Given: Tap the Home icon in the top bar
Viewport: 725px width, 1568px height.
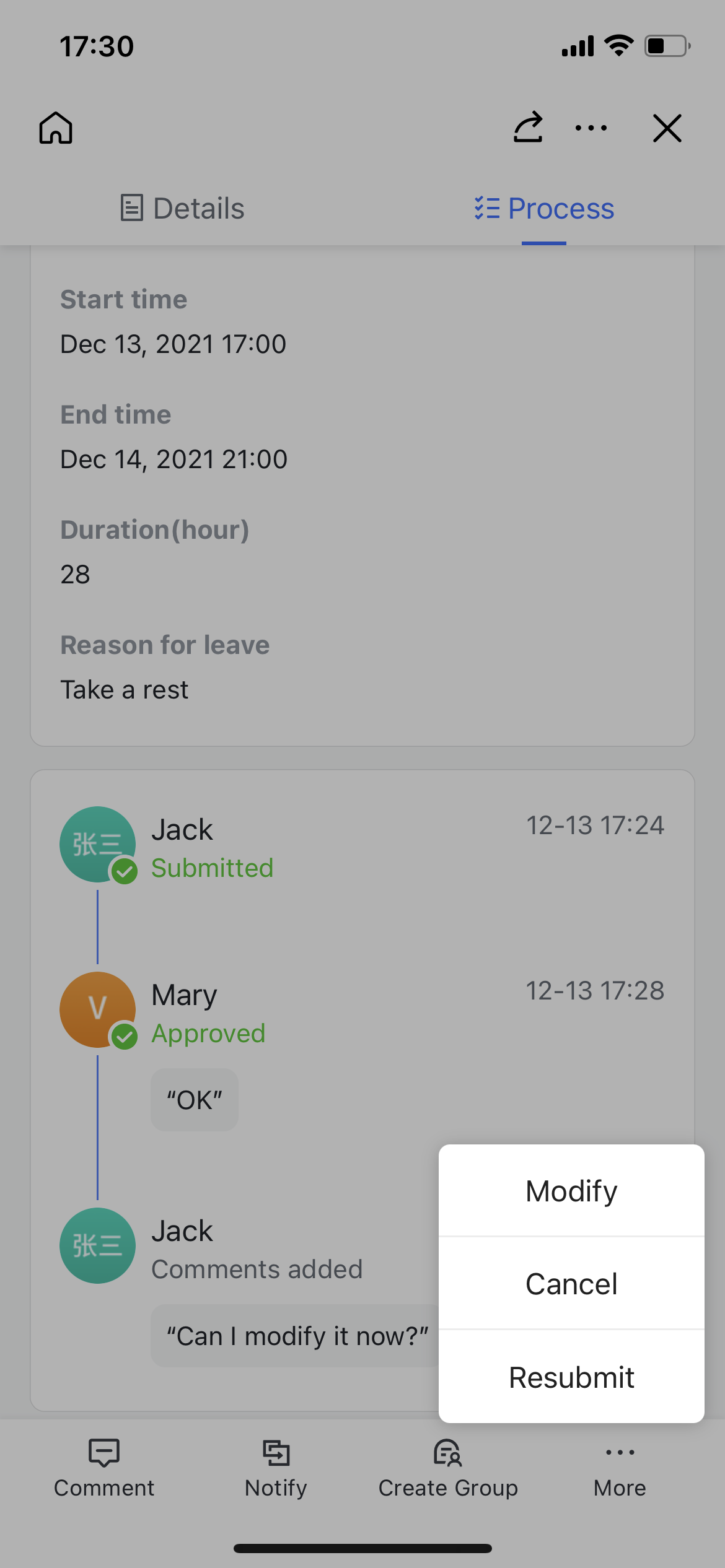Looking at the screenshot, I should coord(56,128).
